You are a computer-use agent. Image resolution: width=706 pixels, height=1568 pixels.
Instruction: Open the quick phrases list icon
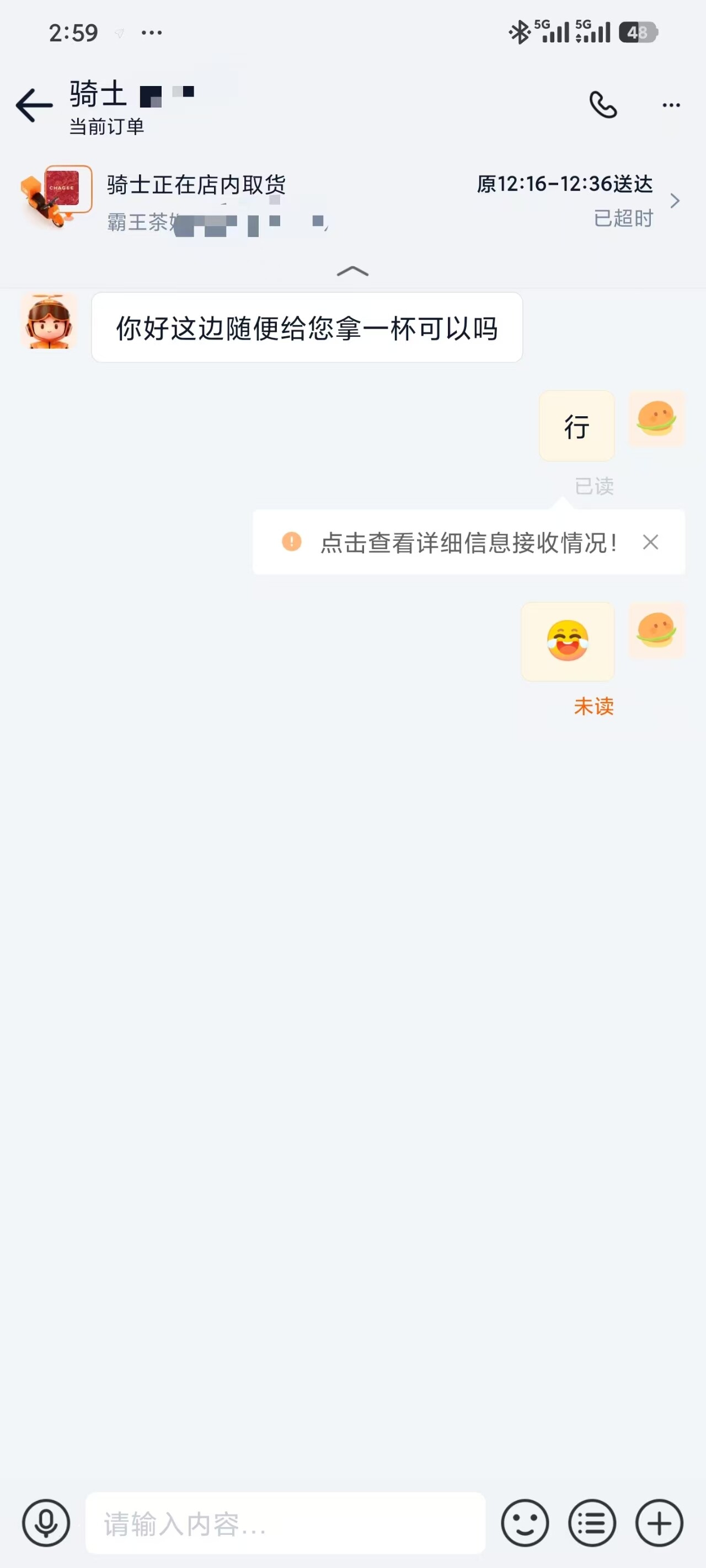point(591,1523)
